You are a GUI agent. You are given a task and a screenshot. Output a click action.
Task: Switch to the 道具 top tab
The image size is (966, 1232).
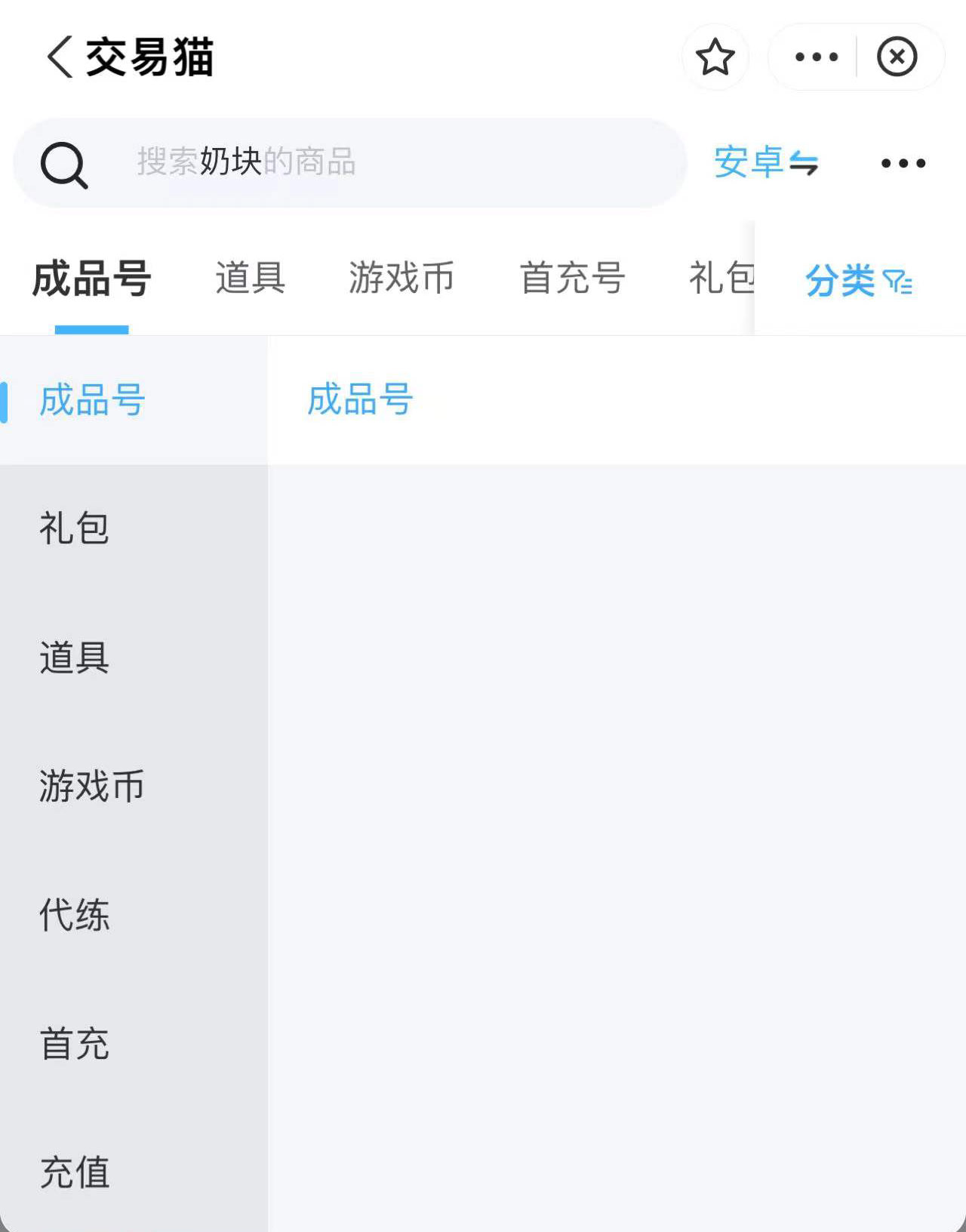pyautogui.click(x=251, y=278)
